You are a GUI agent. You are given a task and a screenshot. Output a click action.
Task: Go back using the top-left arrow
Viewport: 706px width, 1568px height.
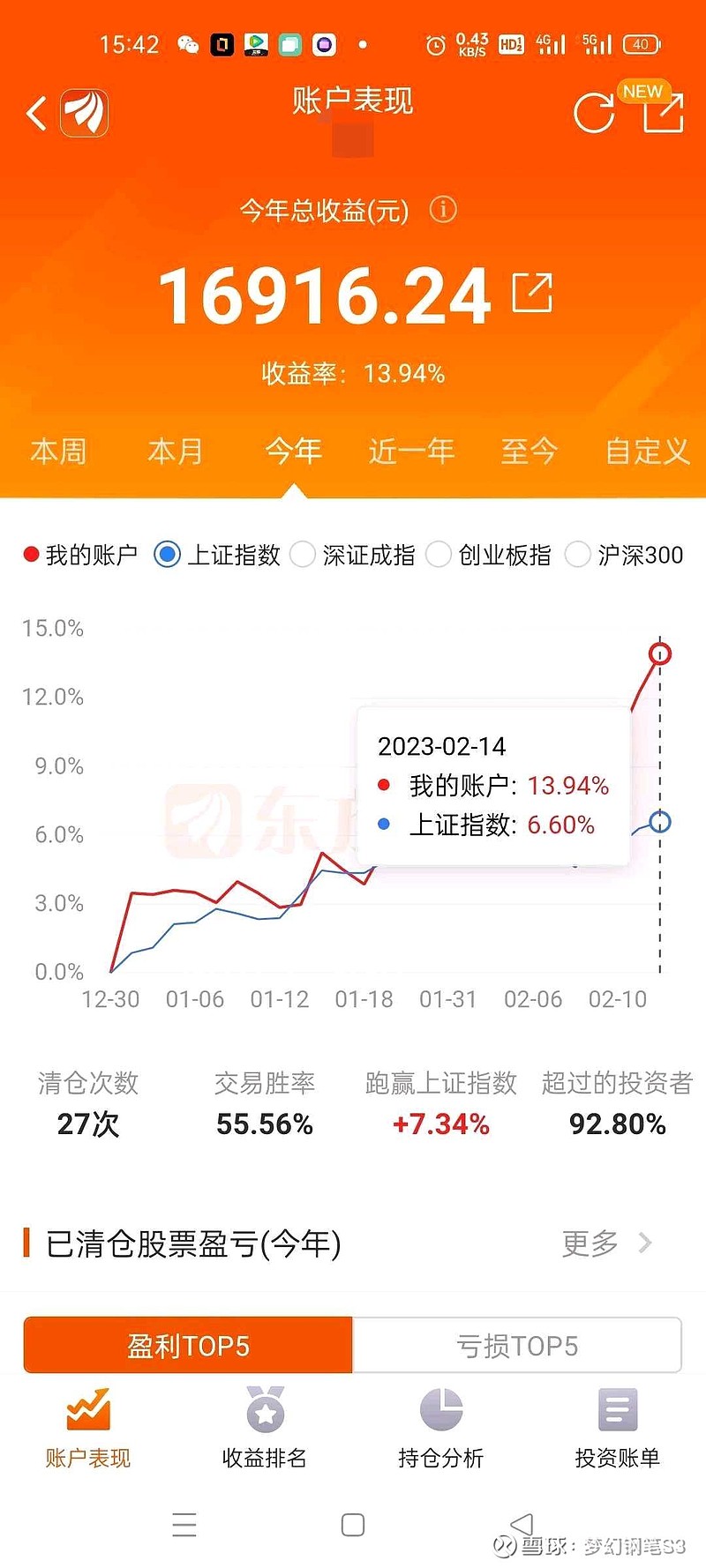[x=36, y=113]
